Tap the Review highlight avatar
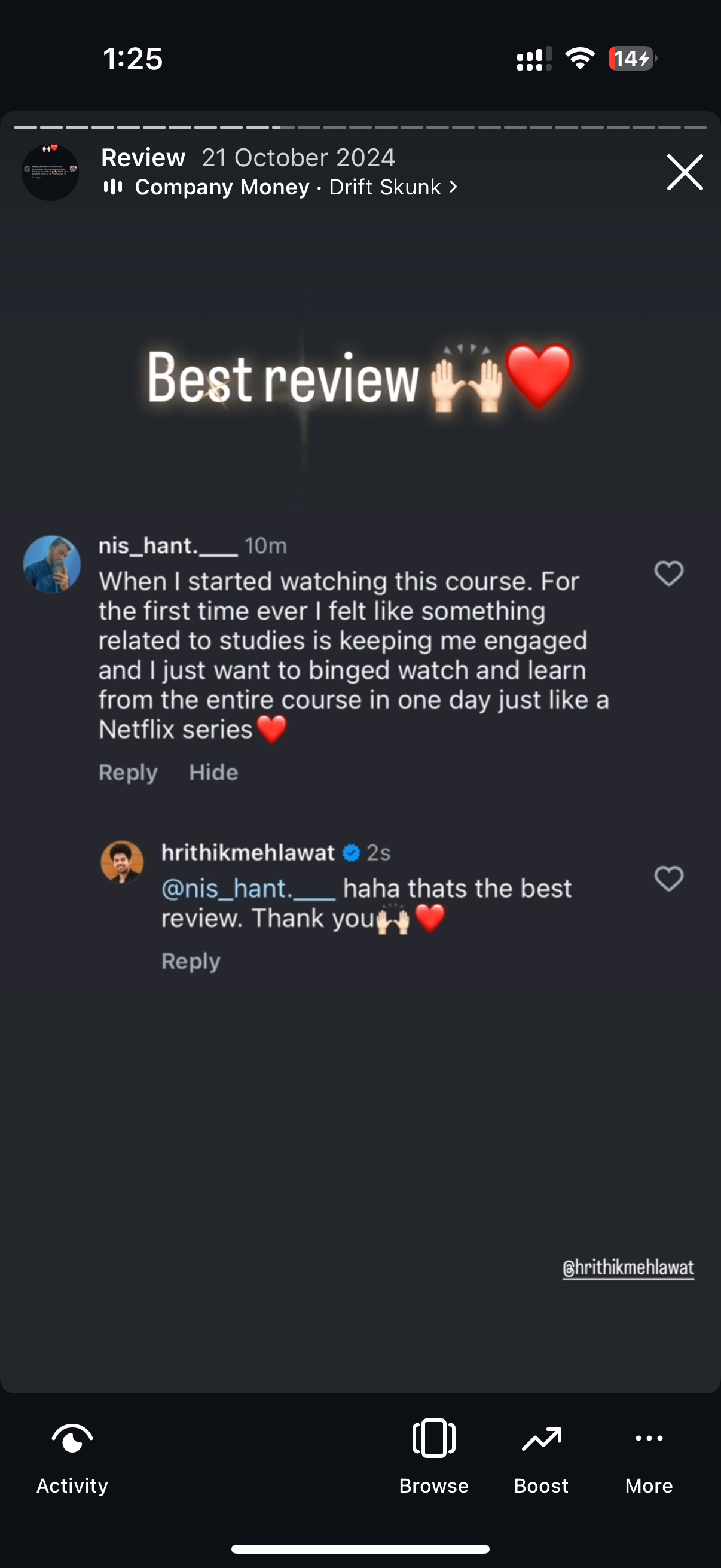The image size is (721, 1568). (50, 172)
